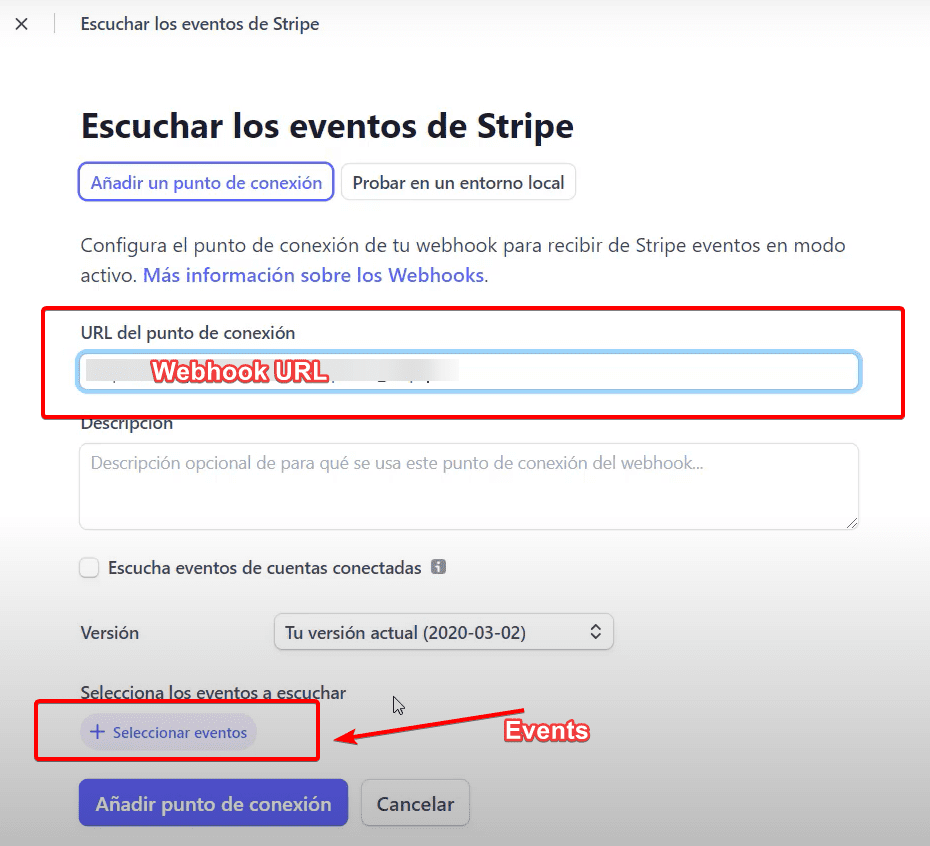Confirm with the Añadir punto de conexión button
Screen dimensions: 930x846
(x=213, y=803)
